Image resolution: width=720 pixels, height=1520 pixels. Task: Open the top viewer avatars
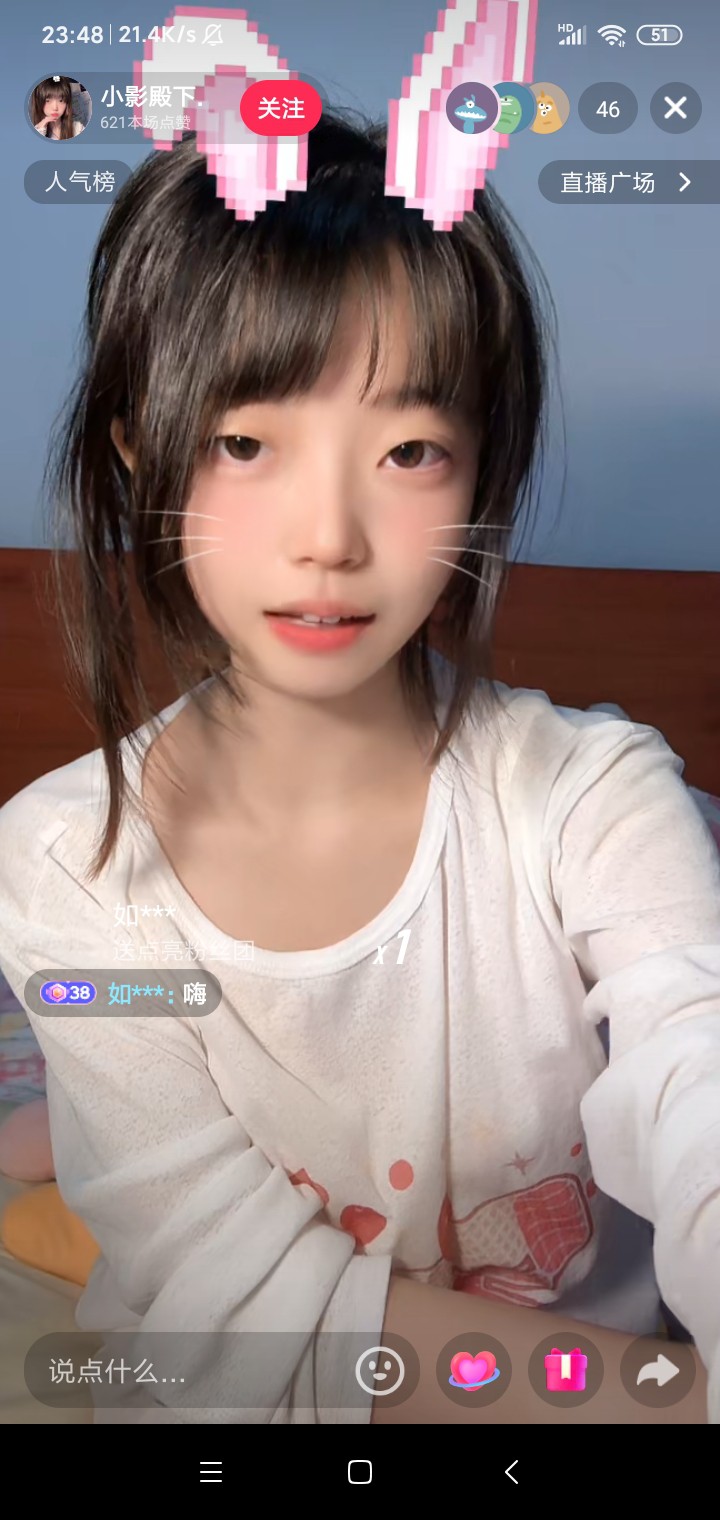click(508, 108)
